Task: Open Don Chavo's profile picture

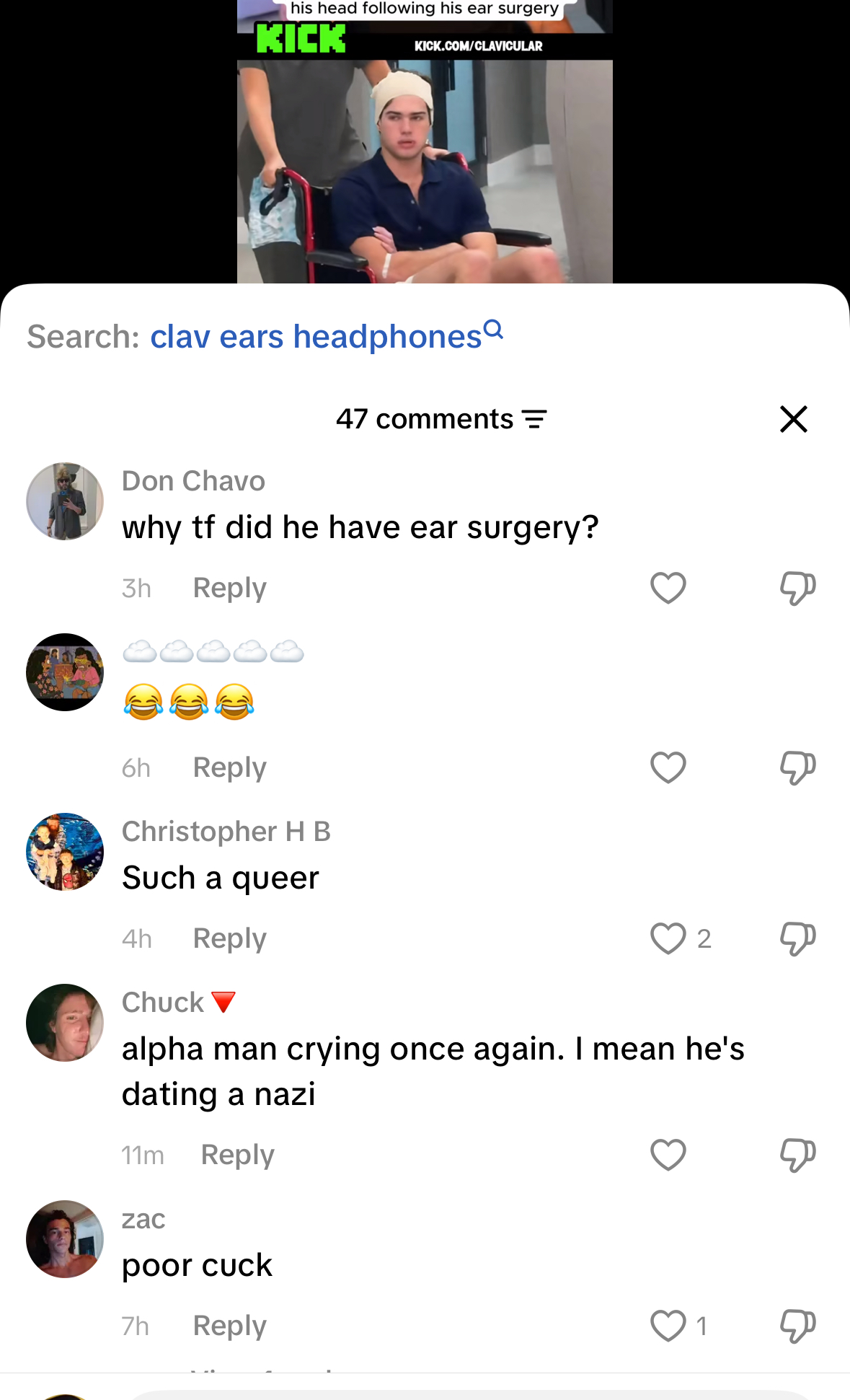Action: pos(65,501)
